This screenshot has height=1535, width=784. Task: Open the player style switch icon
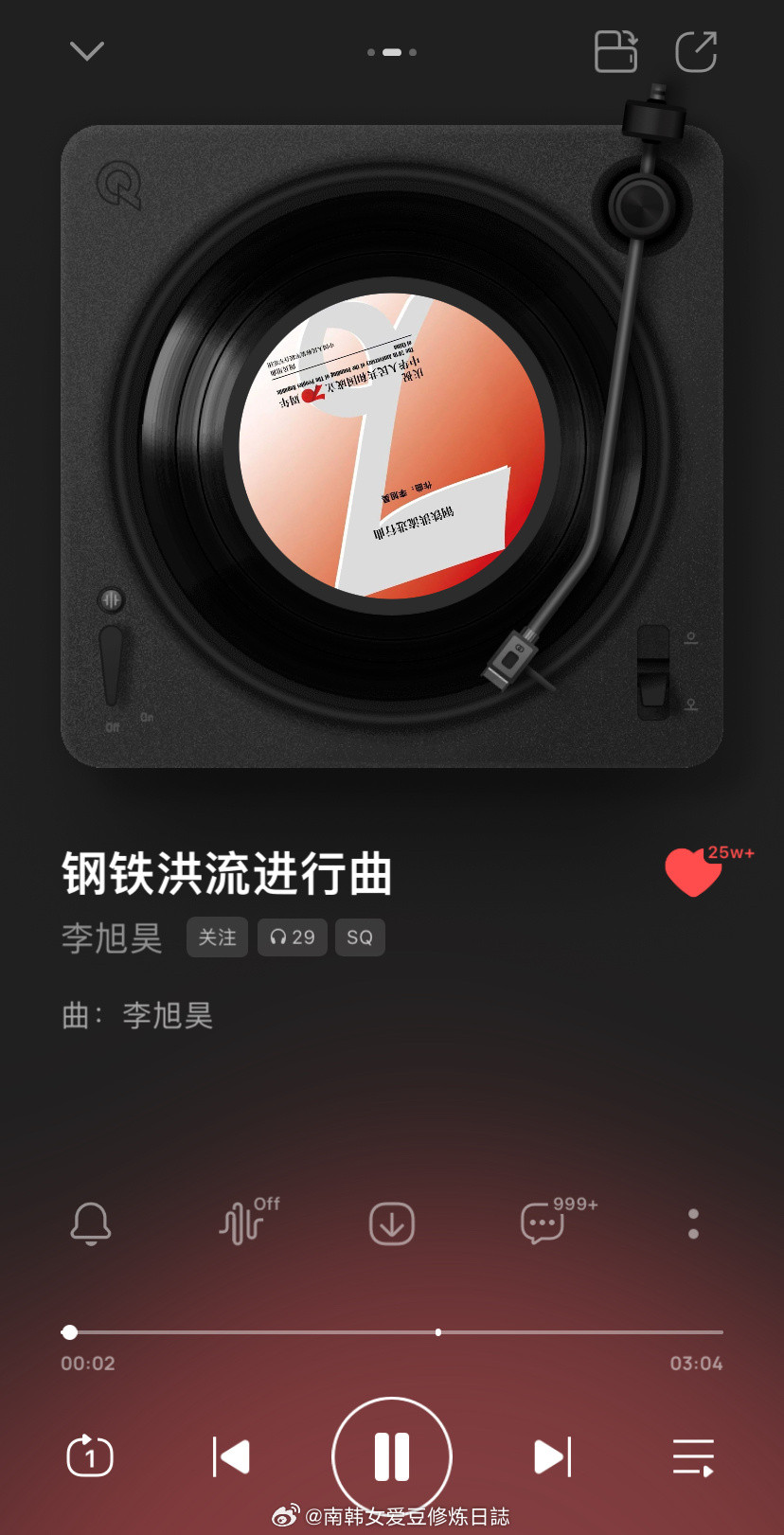pyautogui.click(x=615, y=52)
